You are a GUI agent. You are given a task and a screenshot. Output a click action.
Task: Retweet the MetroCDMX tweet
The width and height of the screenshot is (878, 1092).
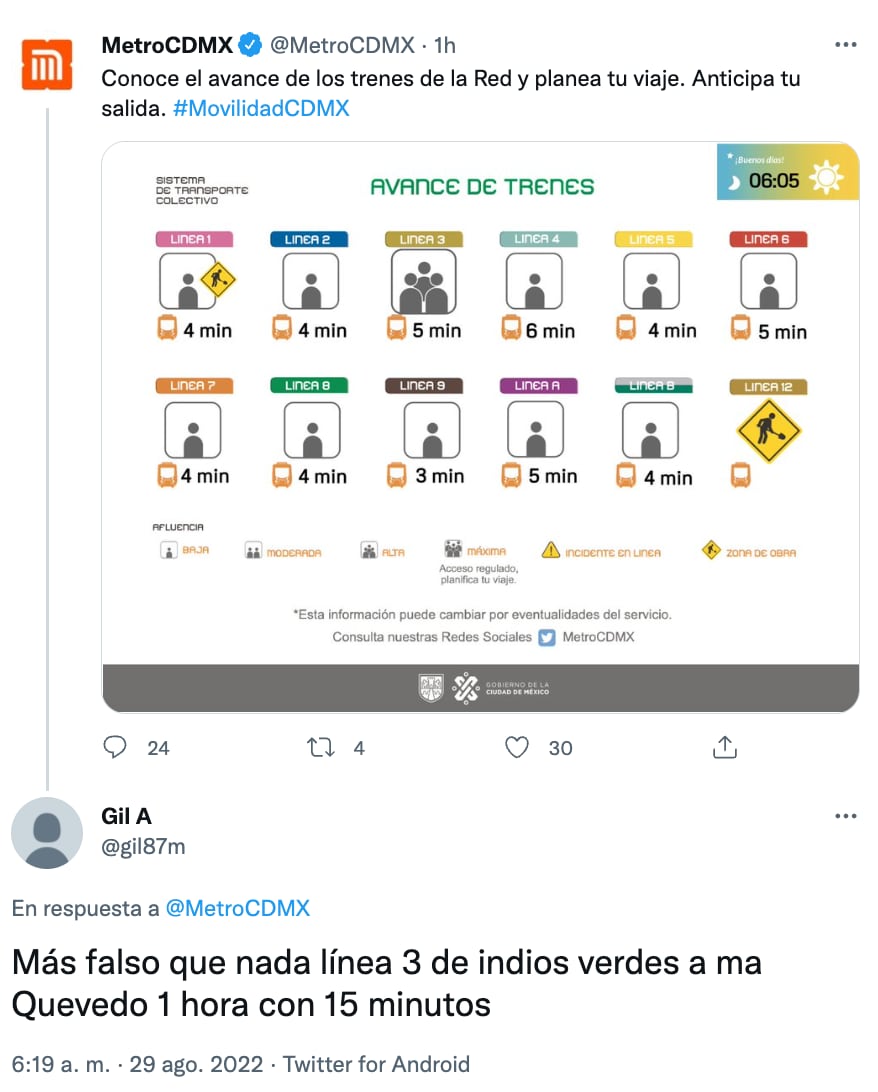click(321, 747)
